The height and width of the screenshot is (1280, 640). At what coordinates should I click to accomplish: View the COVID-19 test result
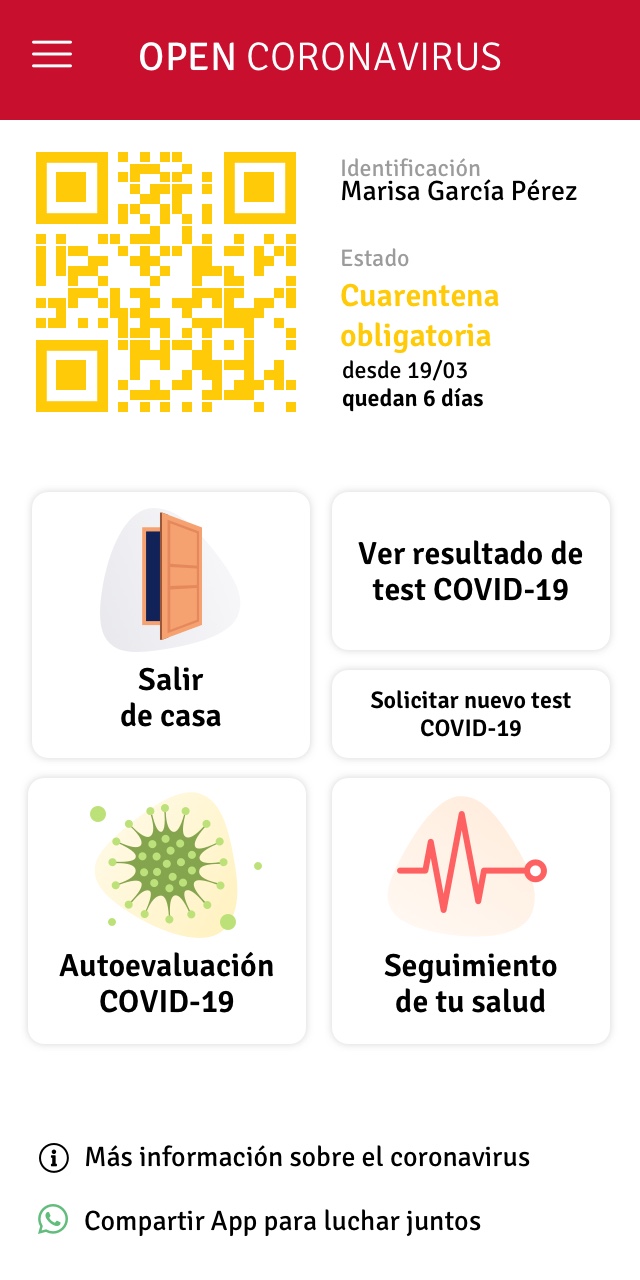pos(470,571)
